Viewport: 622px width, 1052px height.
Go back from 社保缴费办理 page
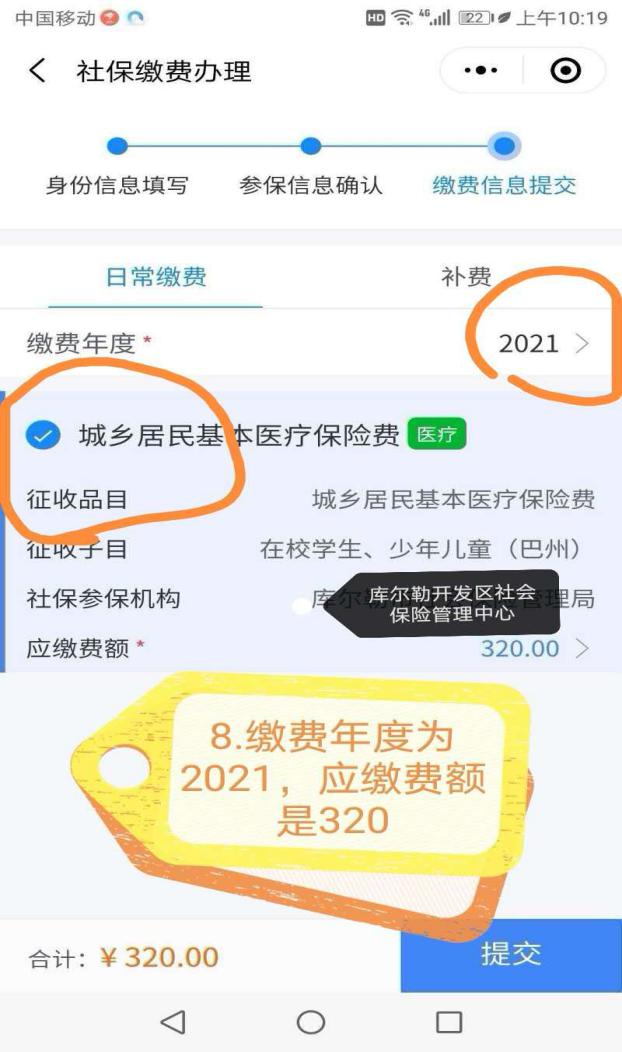[38, 71]
